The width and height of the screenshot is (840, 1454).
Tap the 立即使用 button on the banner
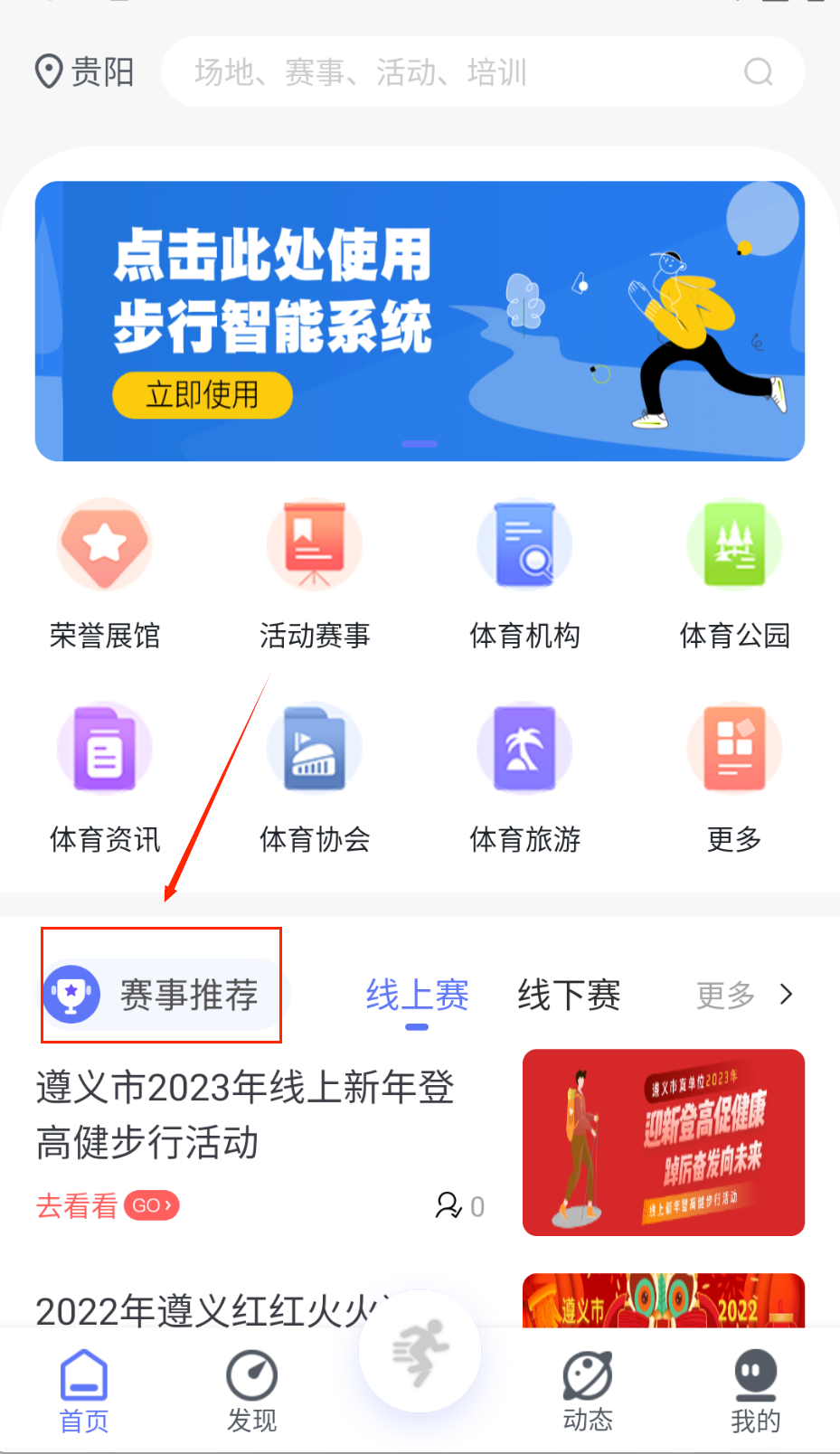(x=202, y=395)
